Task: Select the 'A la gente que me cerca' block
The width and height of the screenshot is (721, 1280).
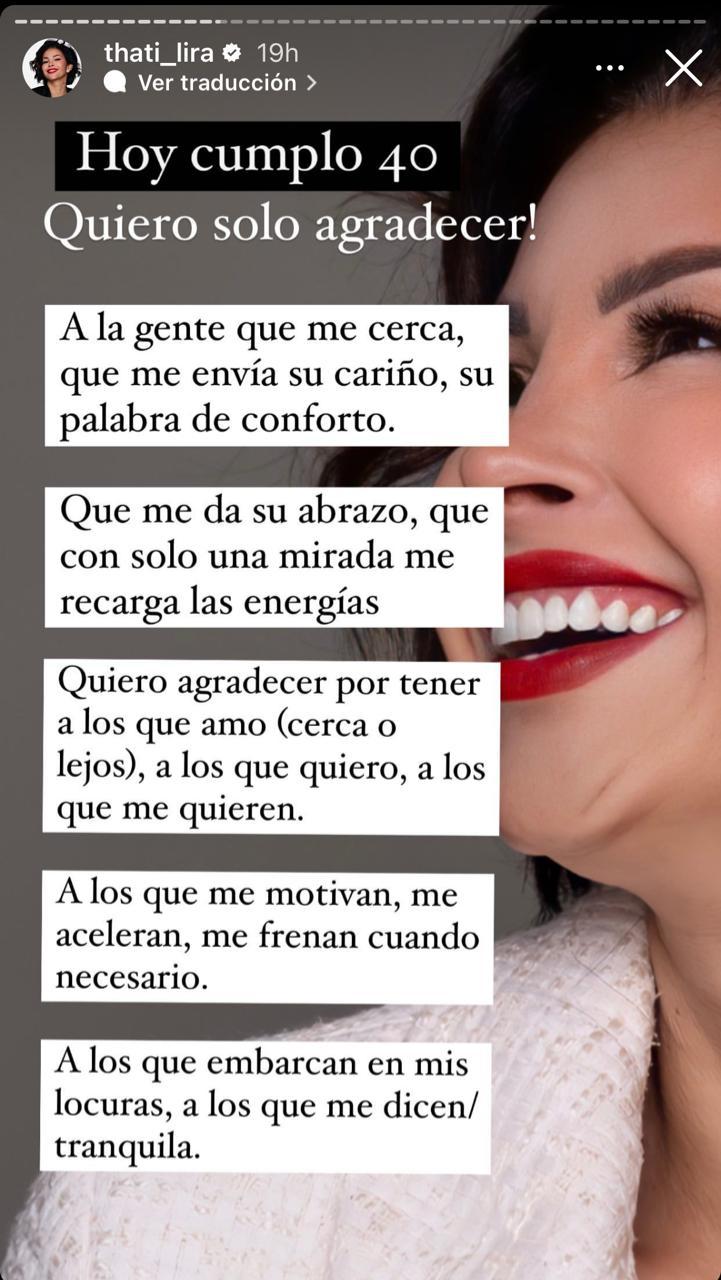Action: [275, 373]
